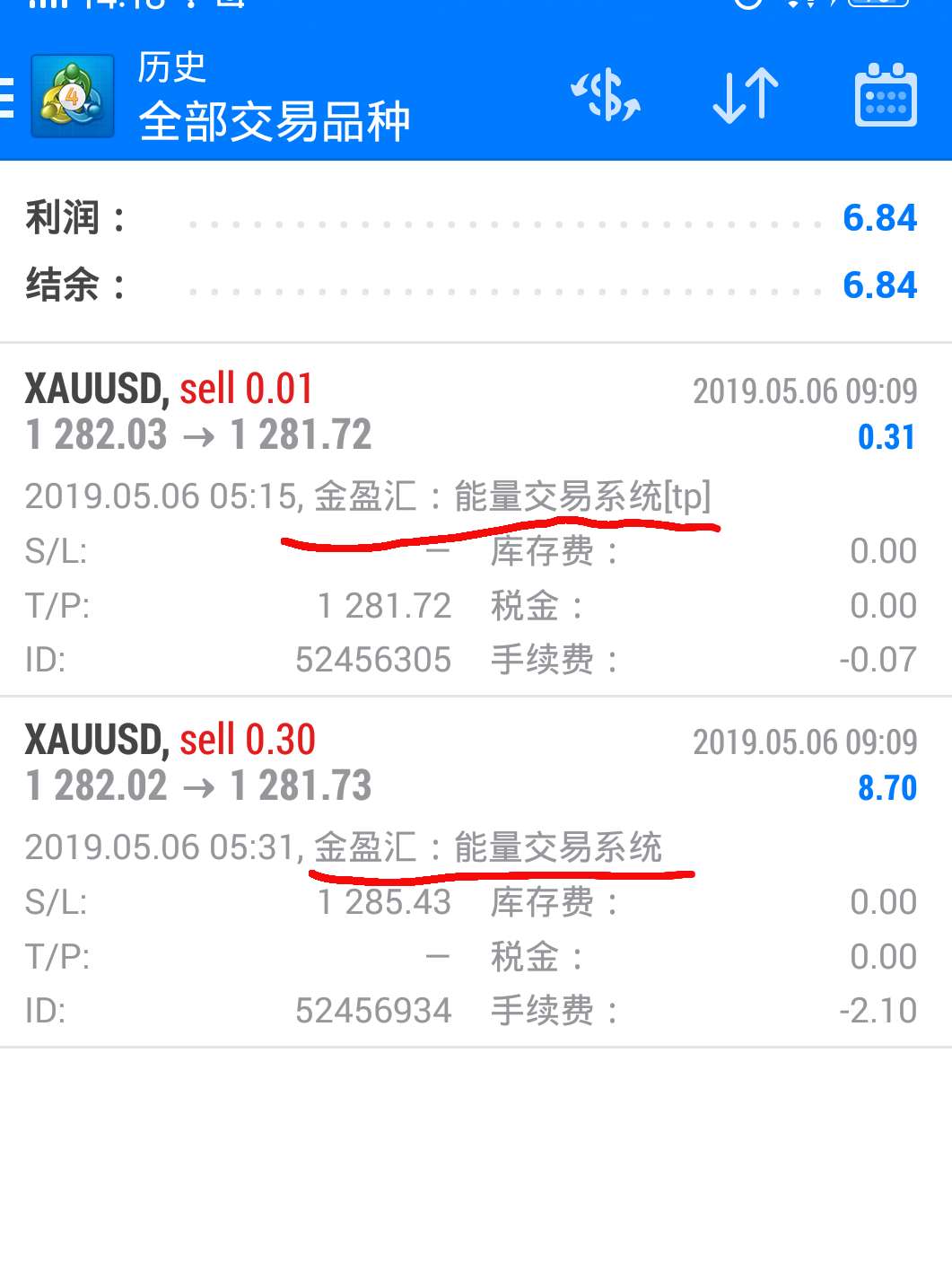The height and width of the screenshot is (1281, 952).
Task: Change sort order with the arrows icon
Action: [x=745, y=95]
